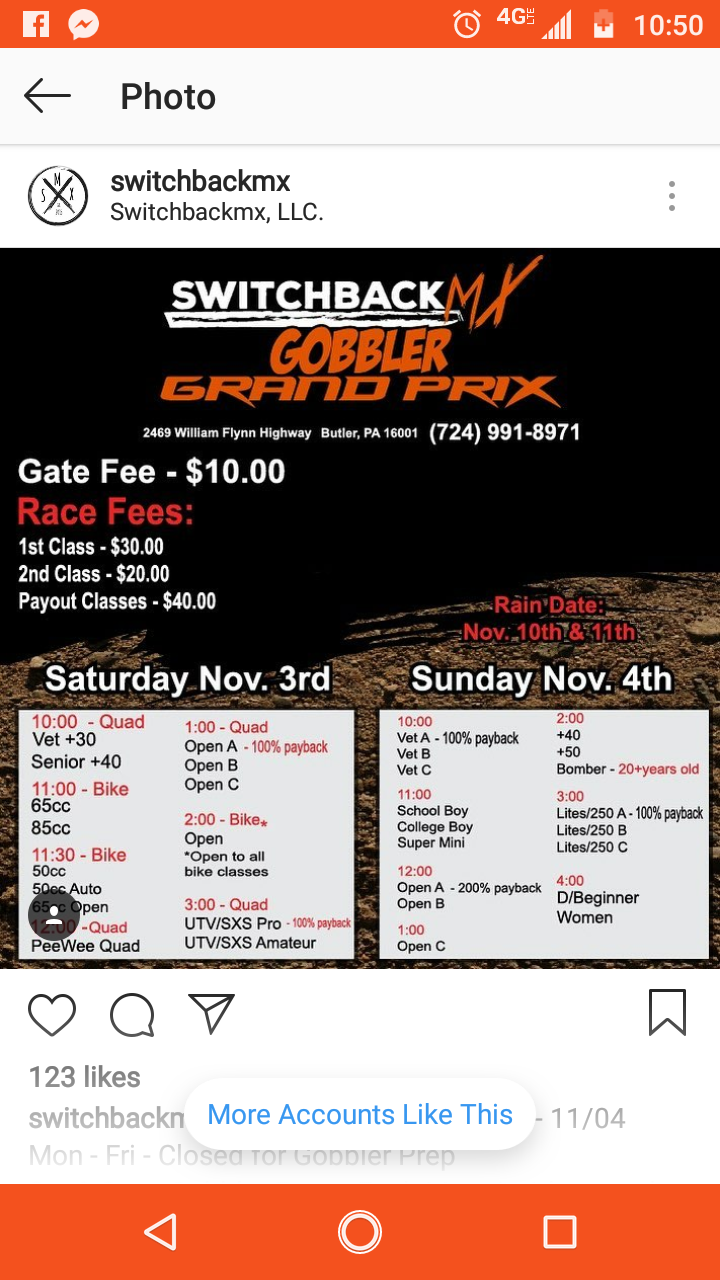Open the switchbackmx username in the header
720x1280 pixels.
pos(200,181)
